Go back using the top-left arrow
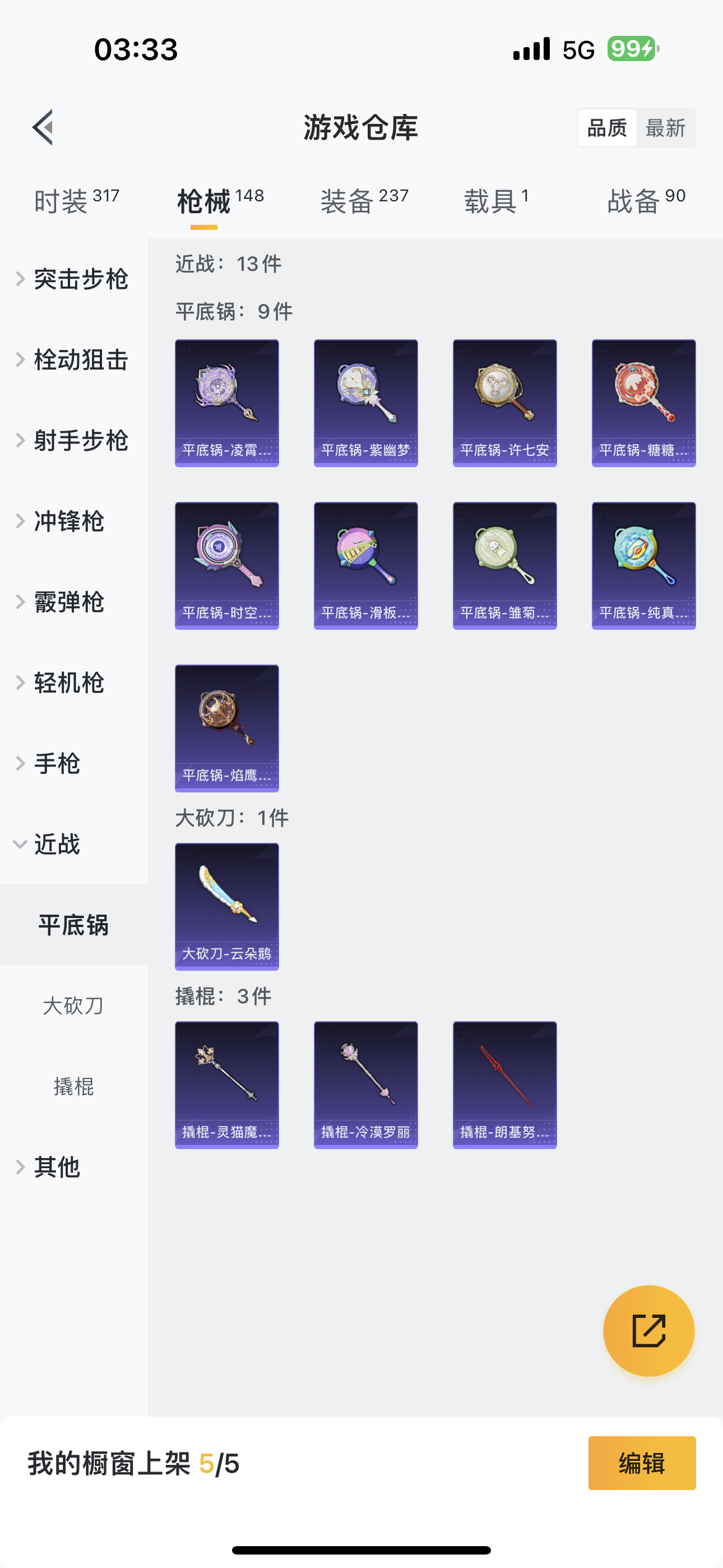Screen dimensions: 723x1568 [43, 128]
